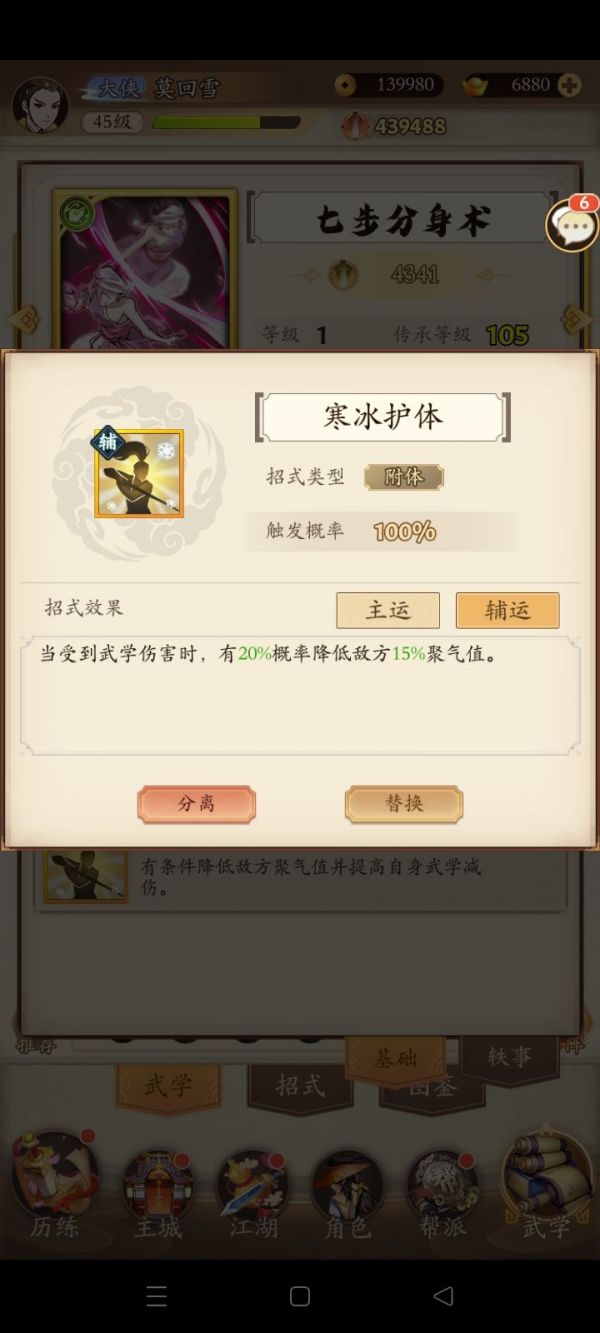Image resolution: width=600 pixels, height=1333 pixels.
Task: Add more ingots with the plus icon
Action: pyautogui.click(x=570, y=86)
